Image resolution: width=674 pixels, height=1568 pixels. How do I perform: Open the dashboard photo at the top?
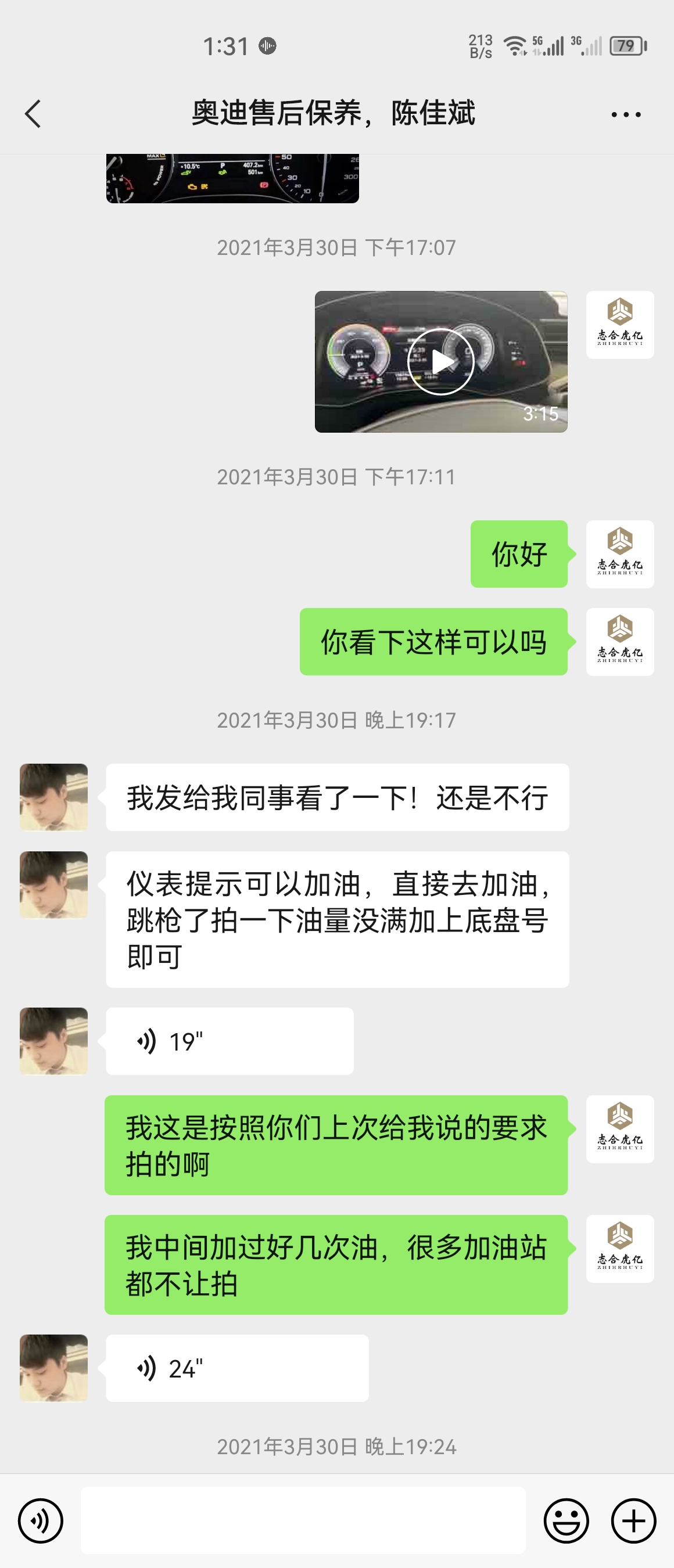point(232,178)
